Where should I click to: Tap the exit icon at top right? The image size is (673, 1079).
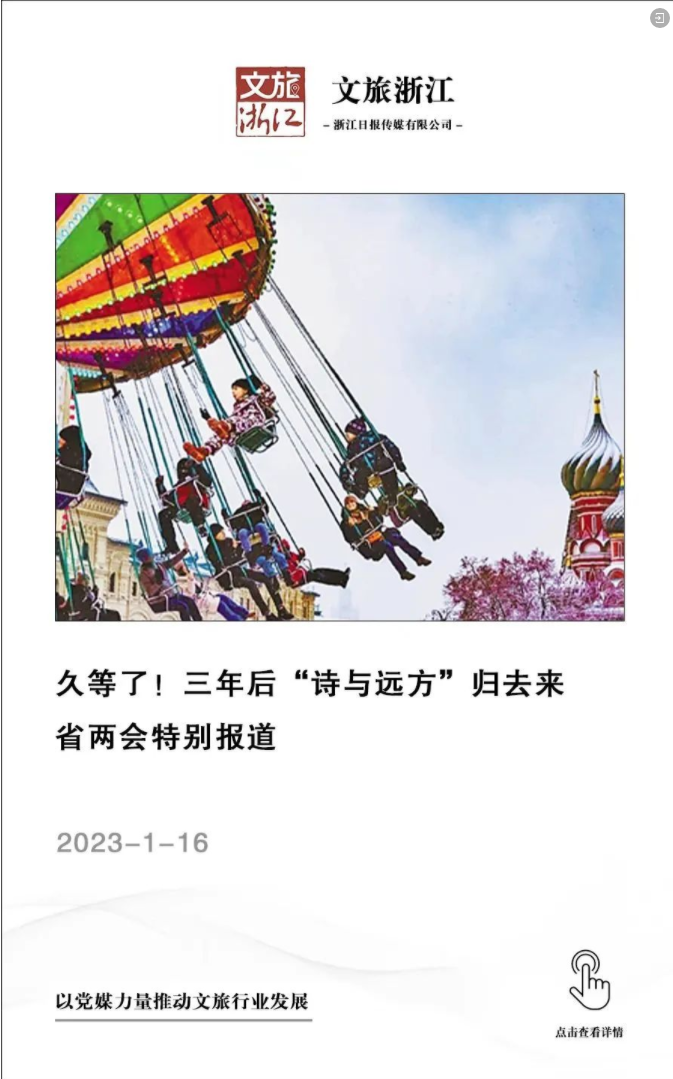[x=660, y=18]
